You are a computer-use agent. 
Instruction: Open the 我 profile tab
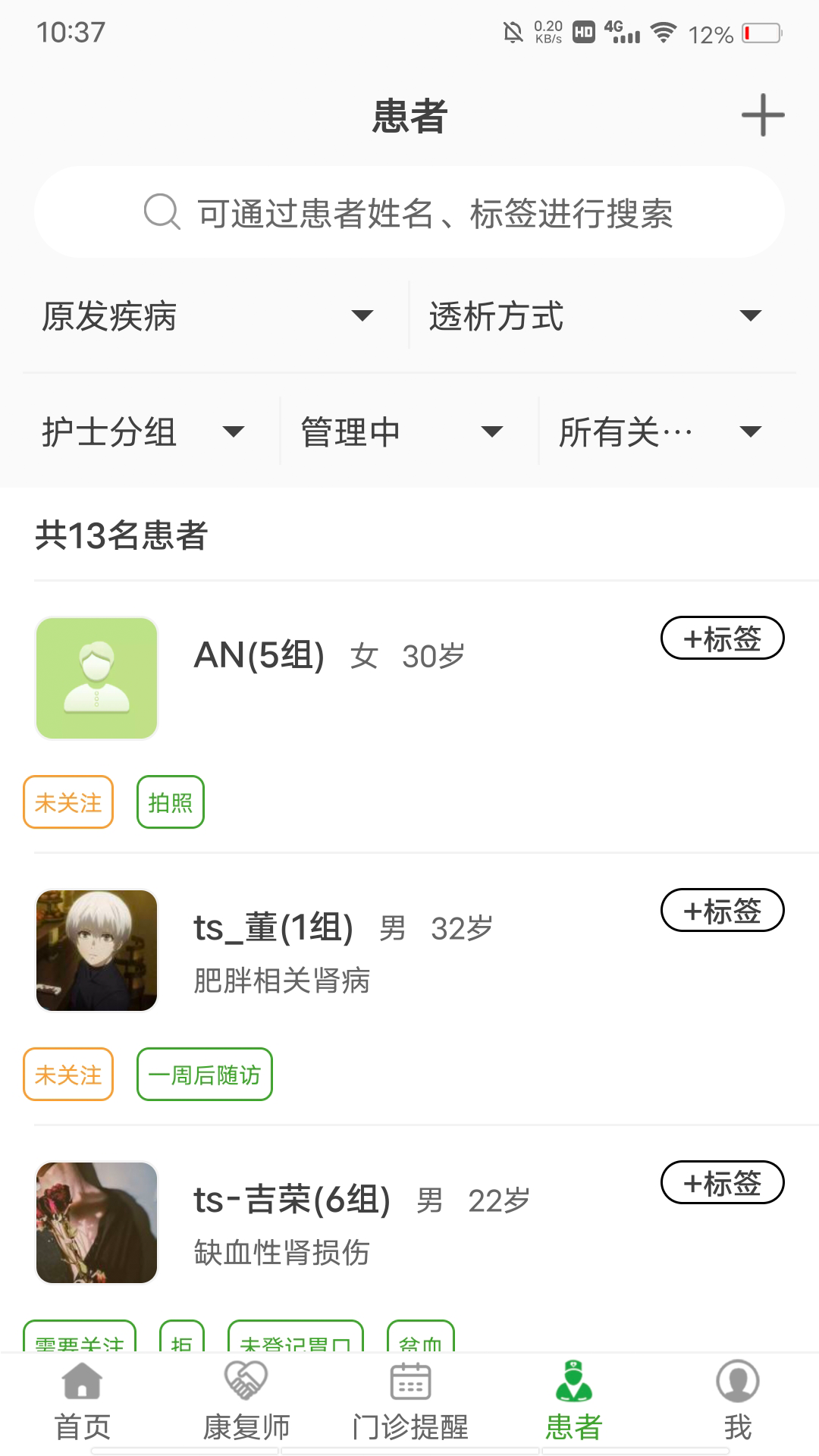pyautogui.click(x=737, y=1401)
